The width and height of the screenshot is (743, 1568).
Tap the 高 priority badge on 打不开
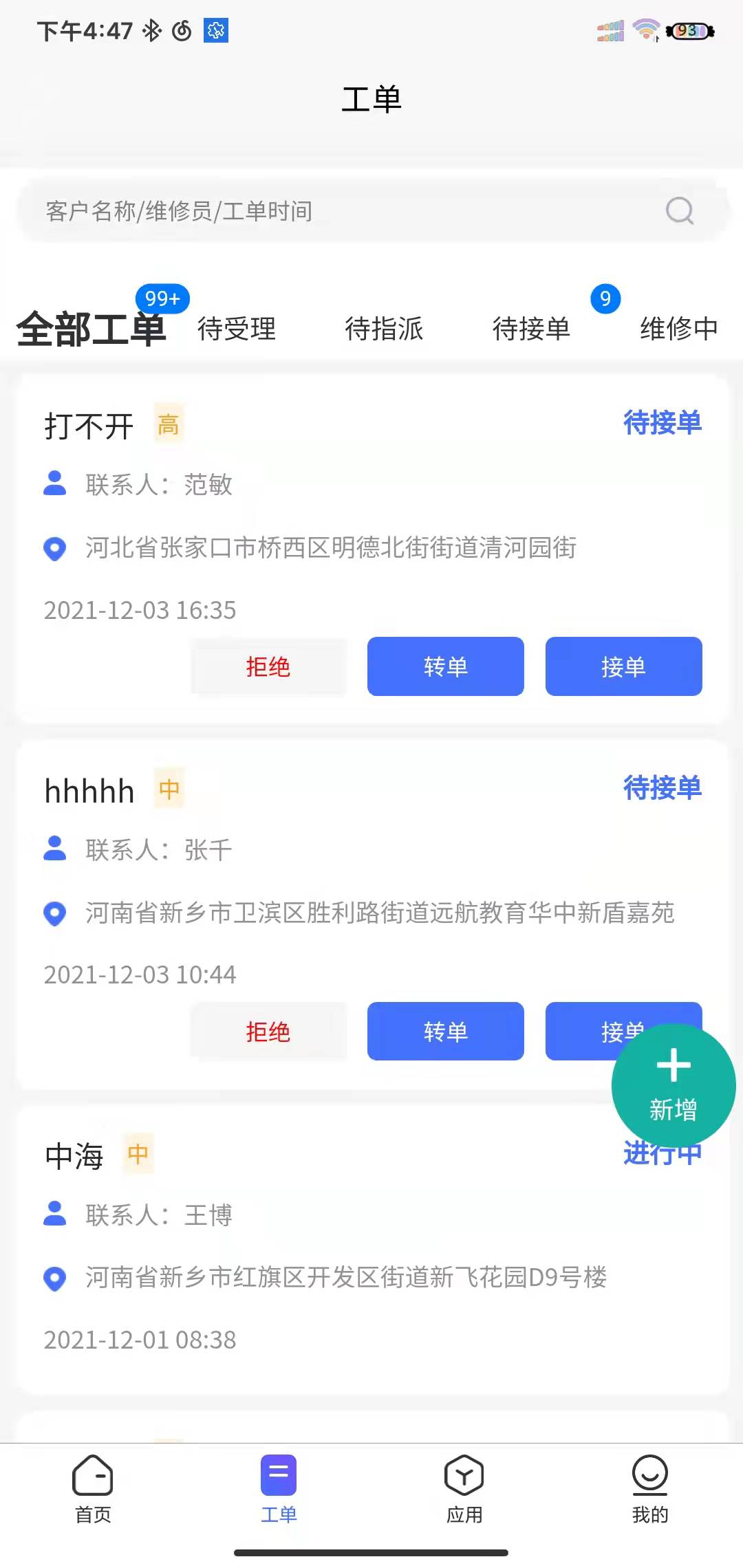click(167, 424)
